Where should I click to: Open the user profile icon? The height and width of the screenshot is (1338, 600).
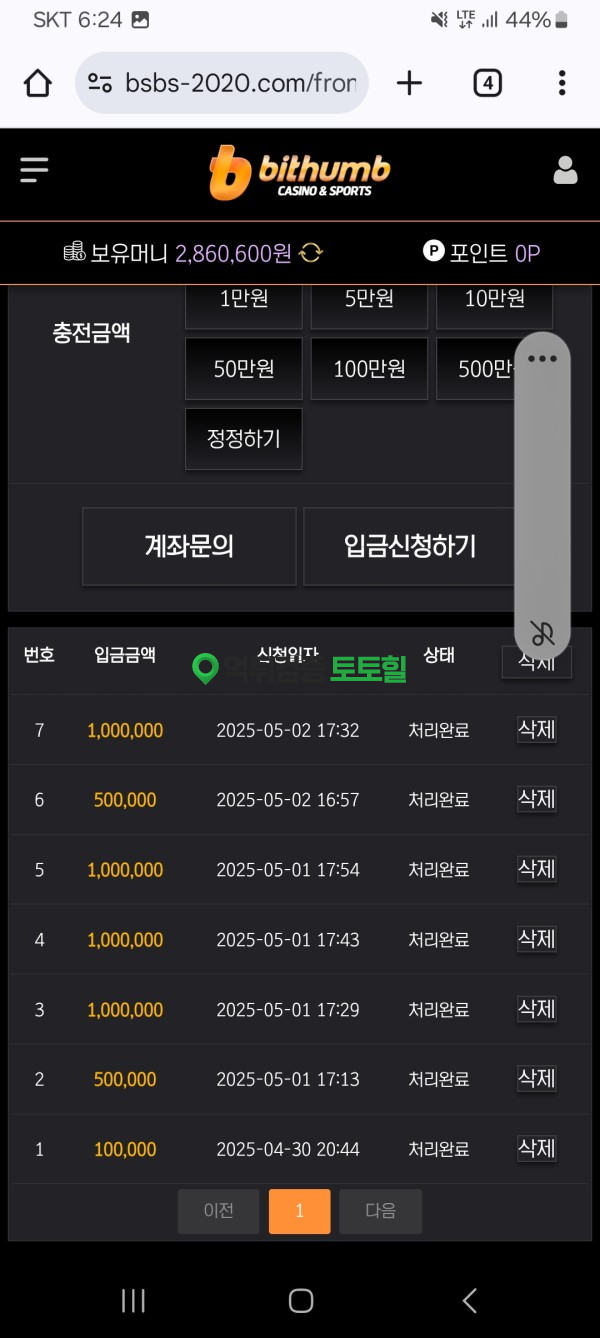click(x=565, y=171)
